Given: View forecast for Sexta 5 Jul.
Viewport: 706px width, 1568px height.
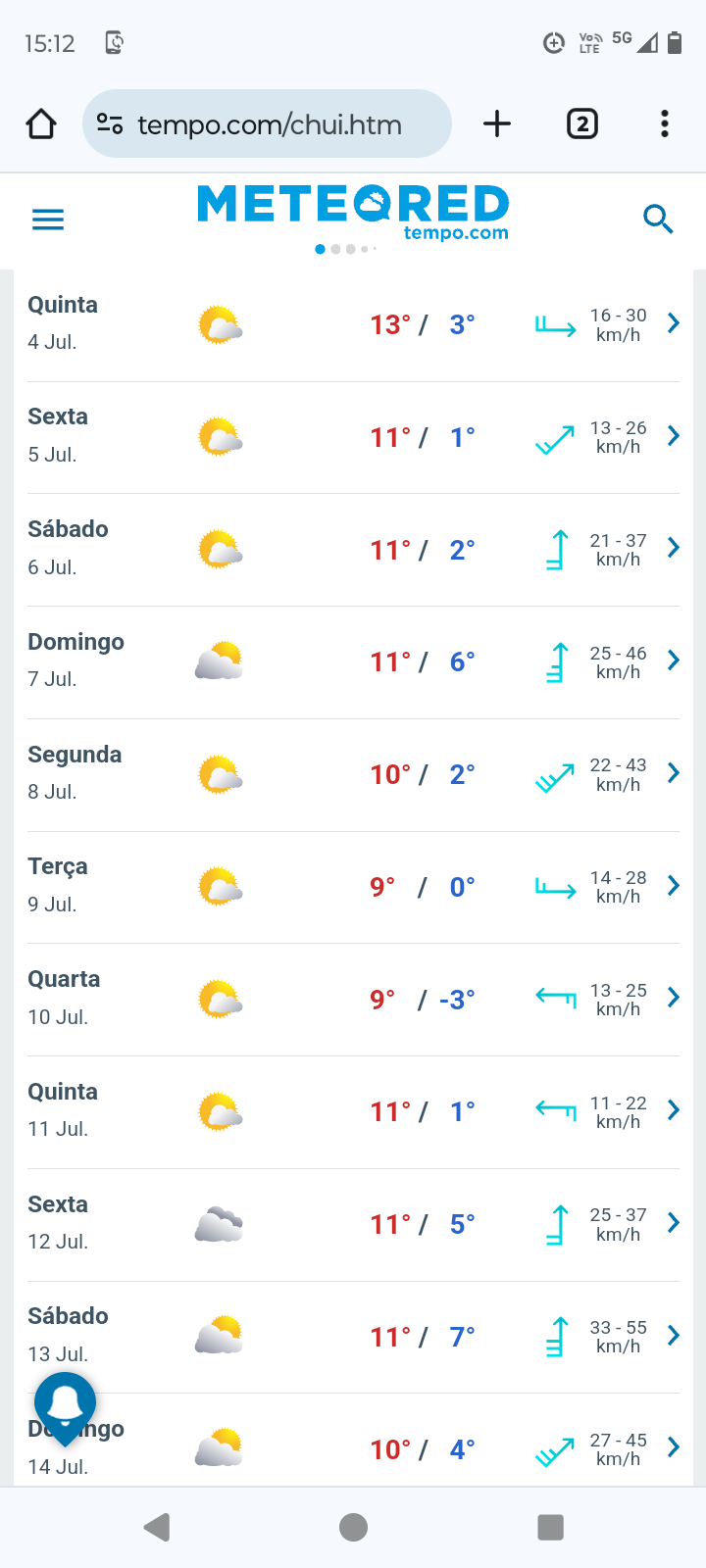Looking at the screenshot, I should [x=353, y=438].
